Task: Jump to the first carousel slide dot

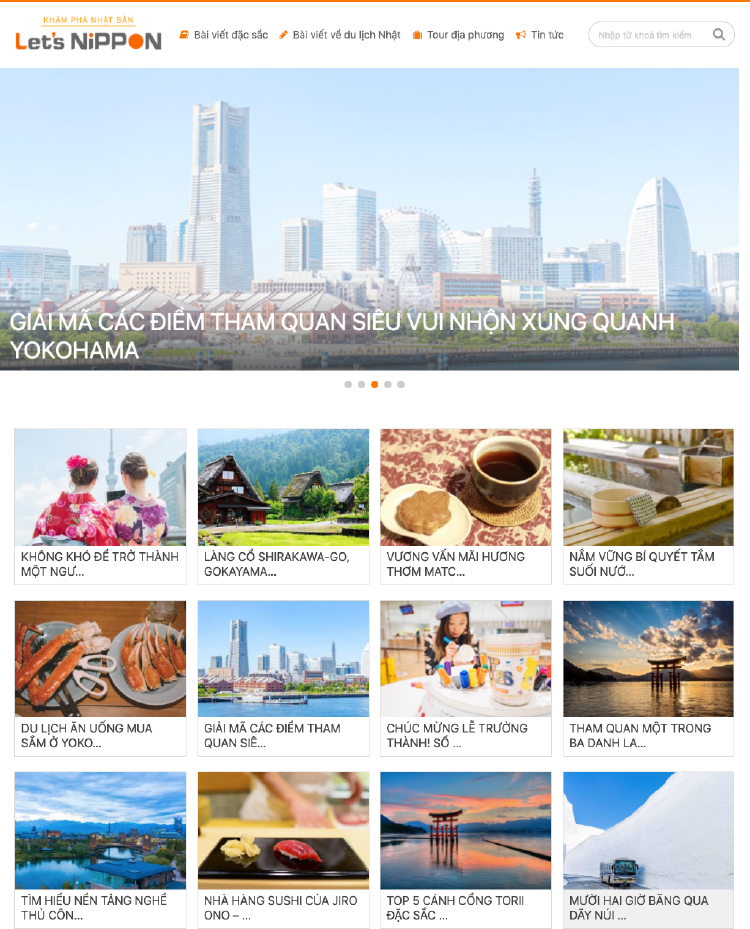Action: (348, 384)
